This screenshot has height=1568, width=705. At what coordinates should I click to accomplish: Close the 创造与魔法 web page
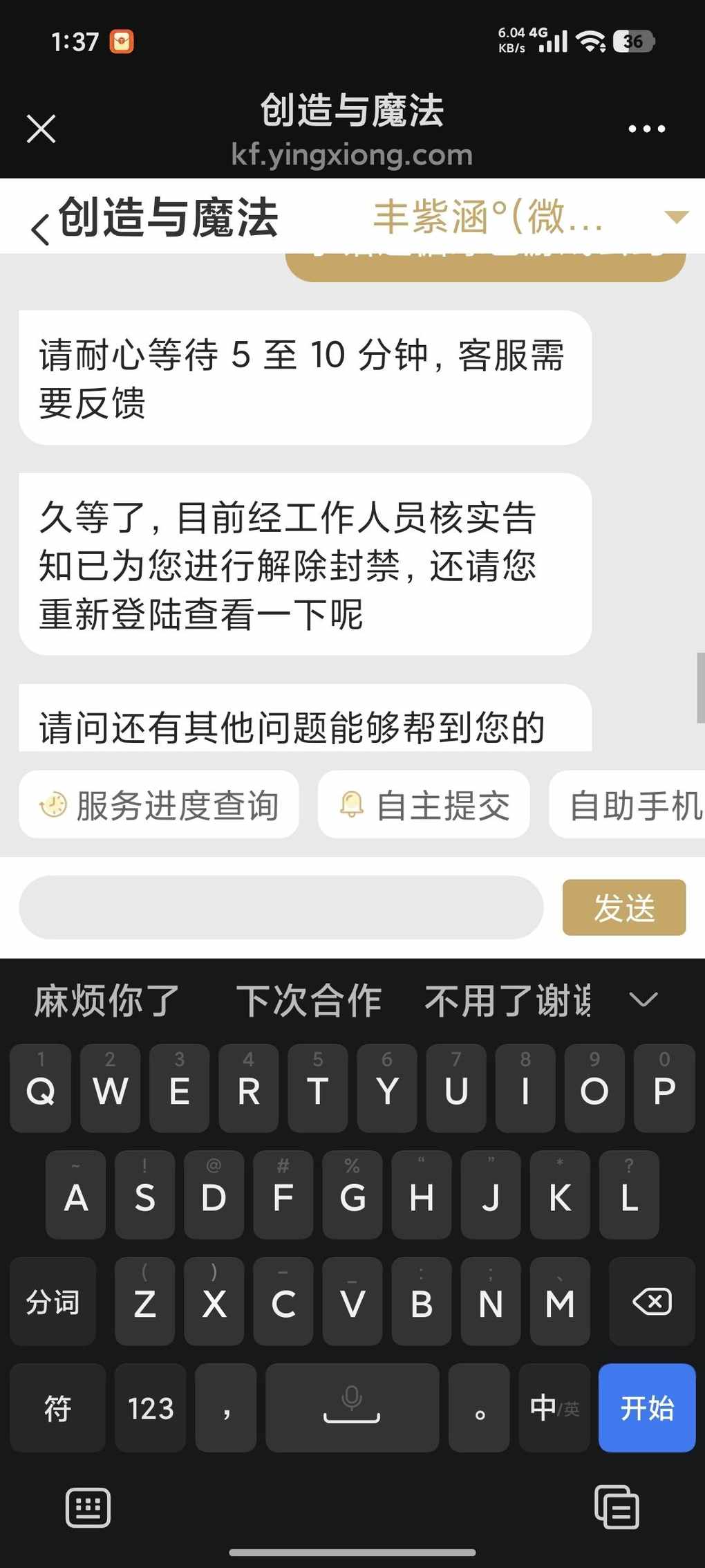(x=41, y=129)
